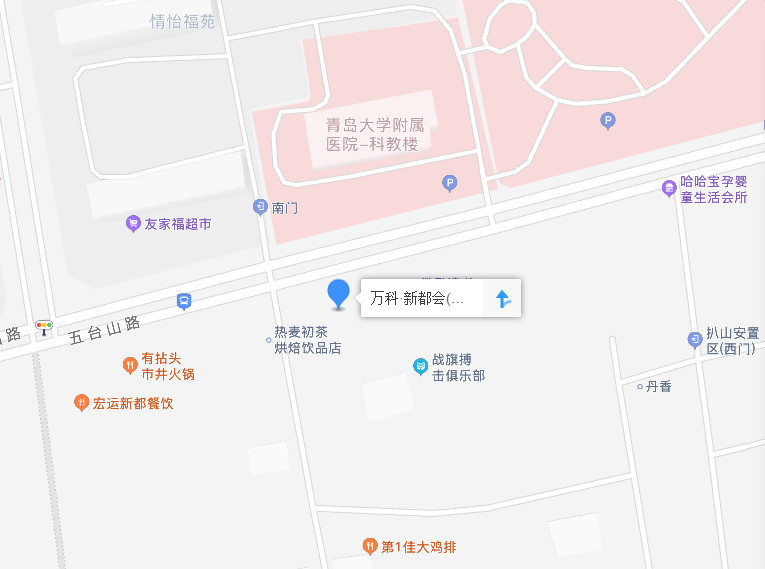
Task: Open the 万科·新都会 location info bubble
Action: pyautogui.click(x=420, y=298)
